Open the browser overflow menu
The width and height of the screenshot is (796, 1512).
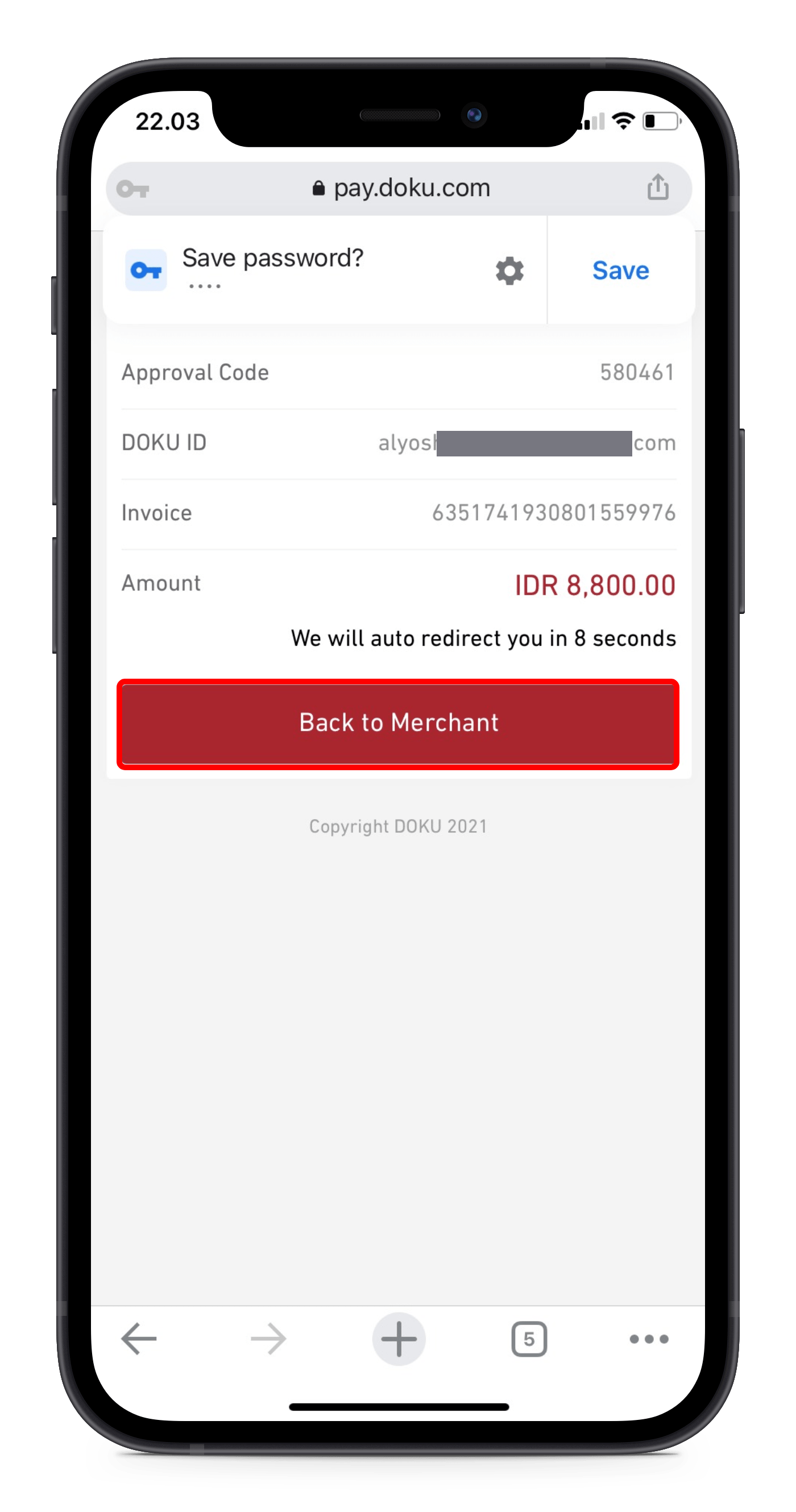tap(649, 1339)
